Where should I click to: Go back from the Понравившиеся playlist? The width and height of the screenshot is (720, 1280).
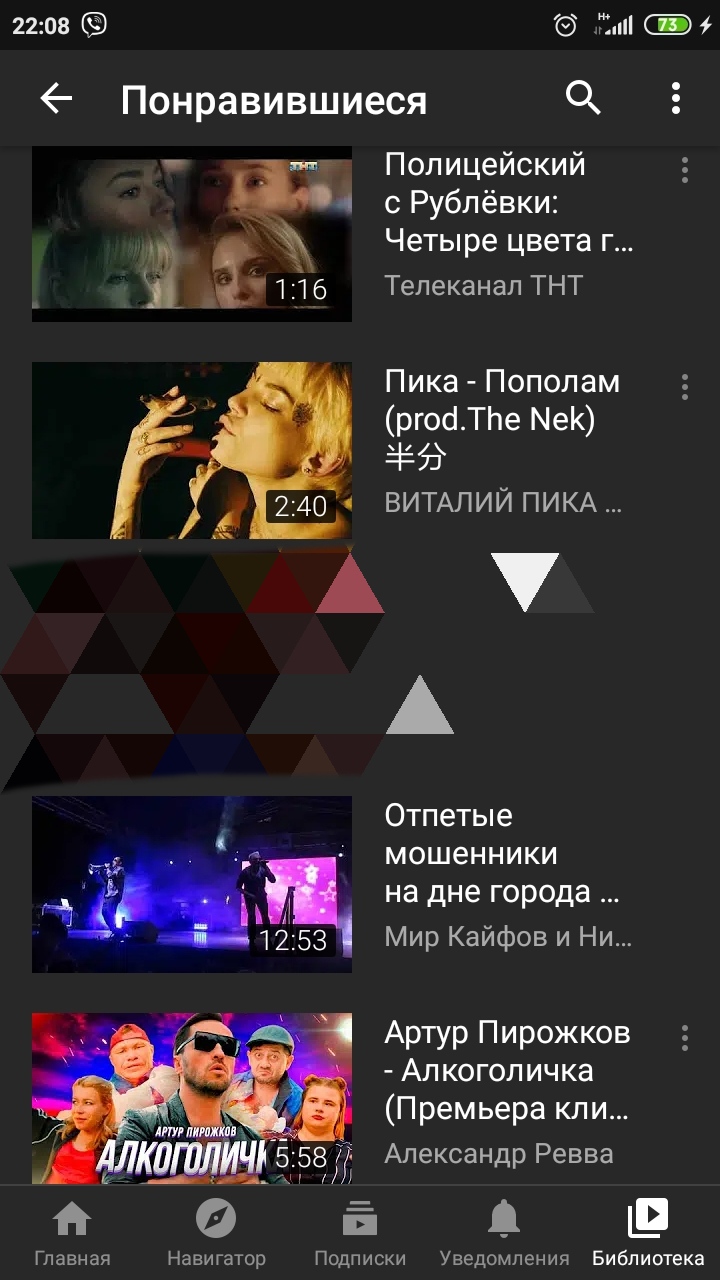click(57, 98)
